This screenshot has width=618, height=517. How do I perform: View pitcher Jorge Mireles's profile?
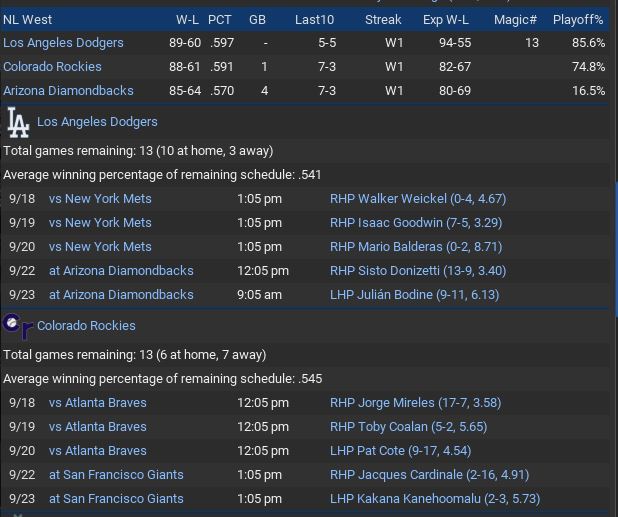[415, 403]
